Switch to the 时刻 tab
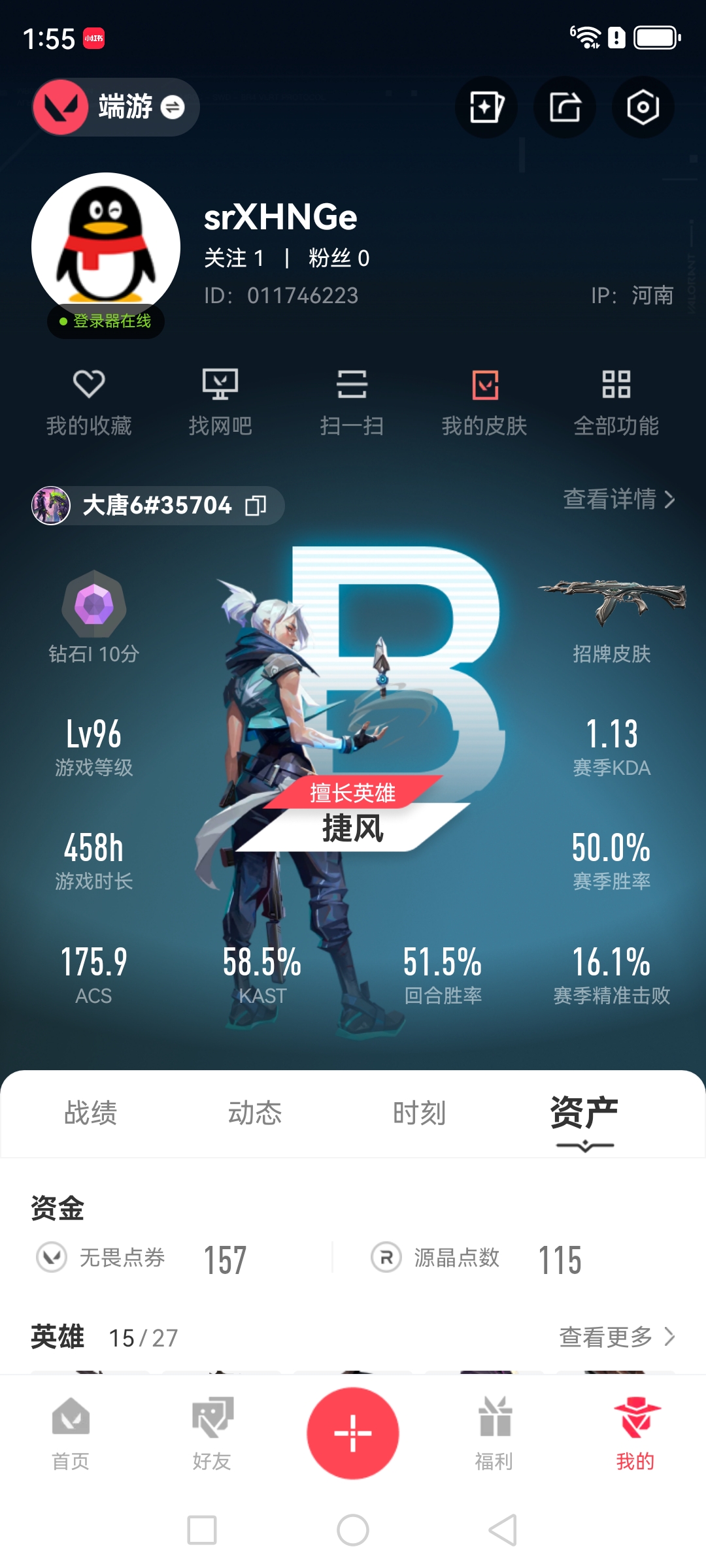This screenshot has width=706, height=1568. [420, 1113]
